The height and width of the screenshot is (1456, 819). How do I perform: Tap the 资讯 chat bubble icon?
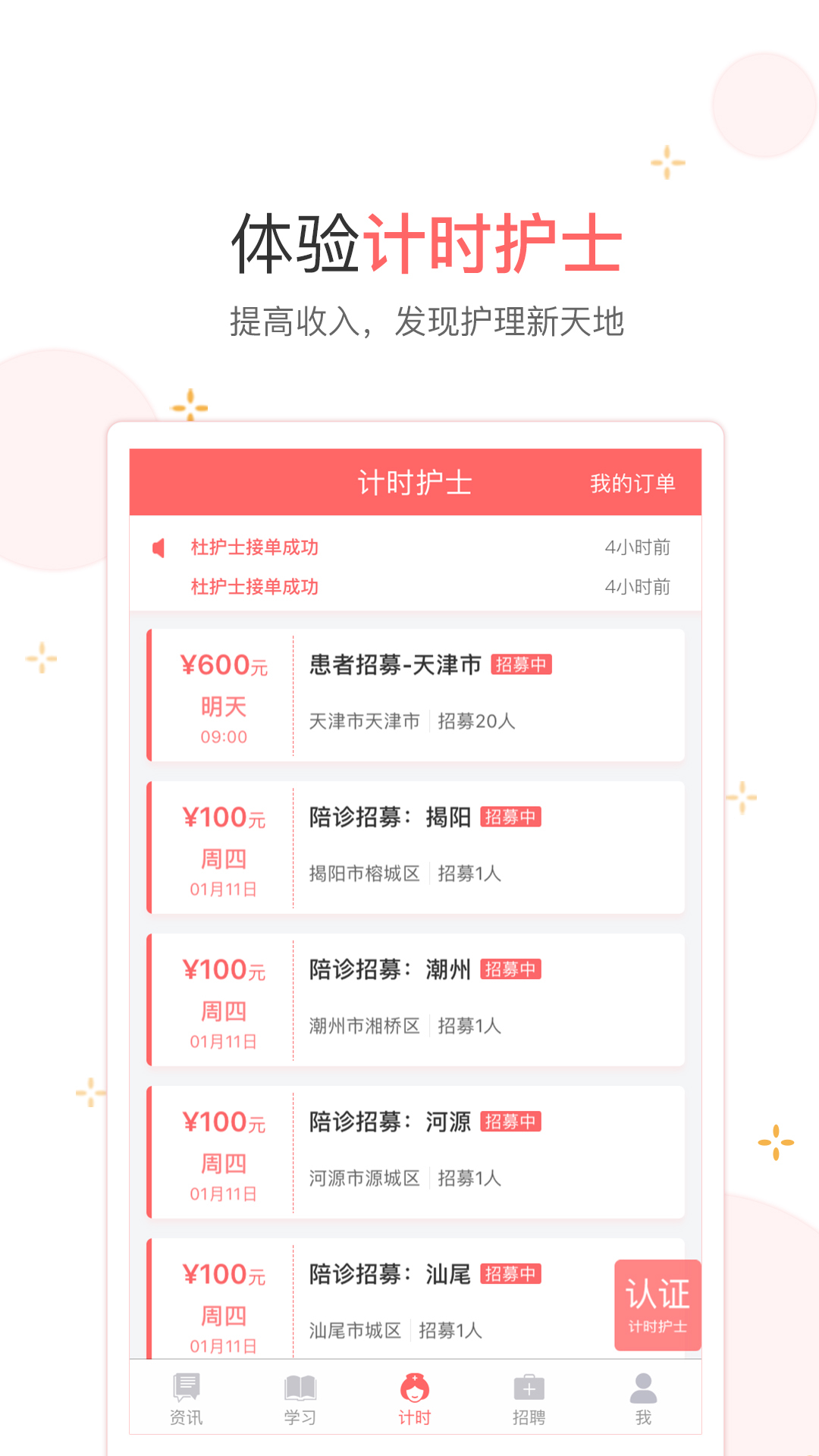point(184,1391)
